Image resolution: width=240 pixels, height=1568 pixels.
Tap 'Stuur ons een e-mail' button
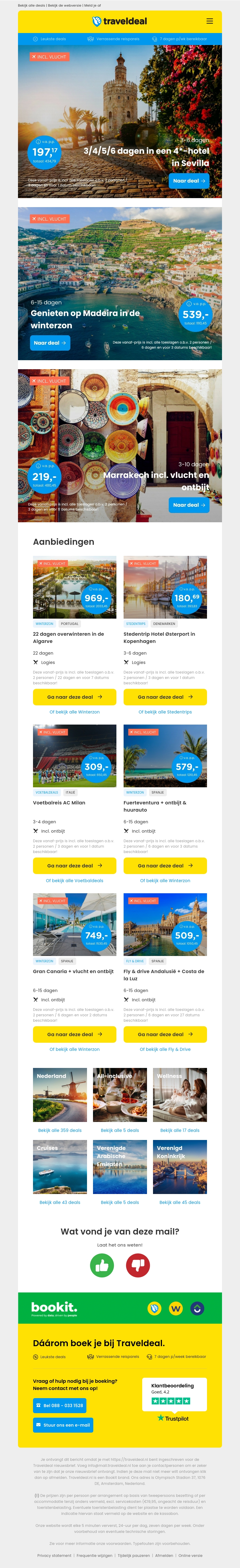[x=63, y=1425]
